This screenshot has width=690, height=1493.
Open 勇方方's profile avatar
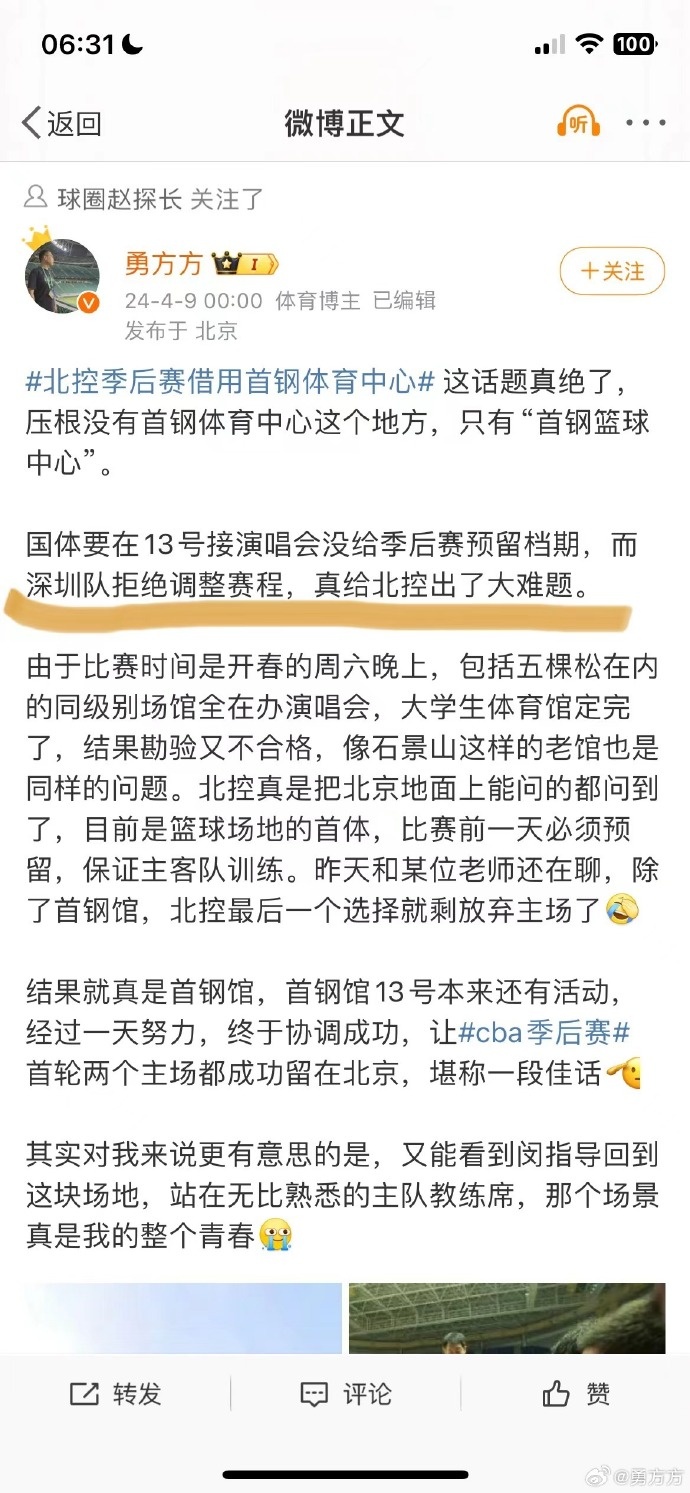pyautogui.click(x=62, y=275)
